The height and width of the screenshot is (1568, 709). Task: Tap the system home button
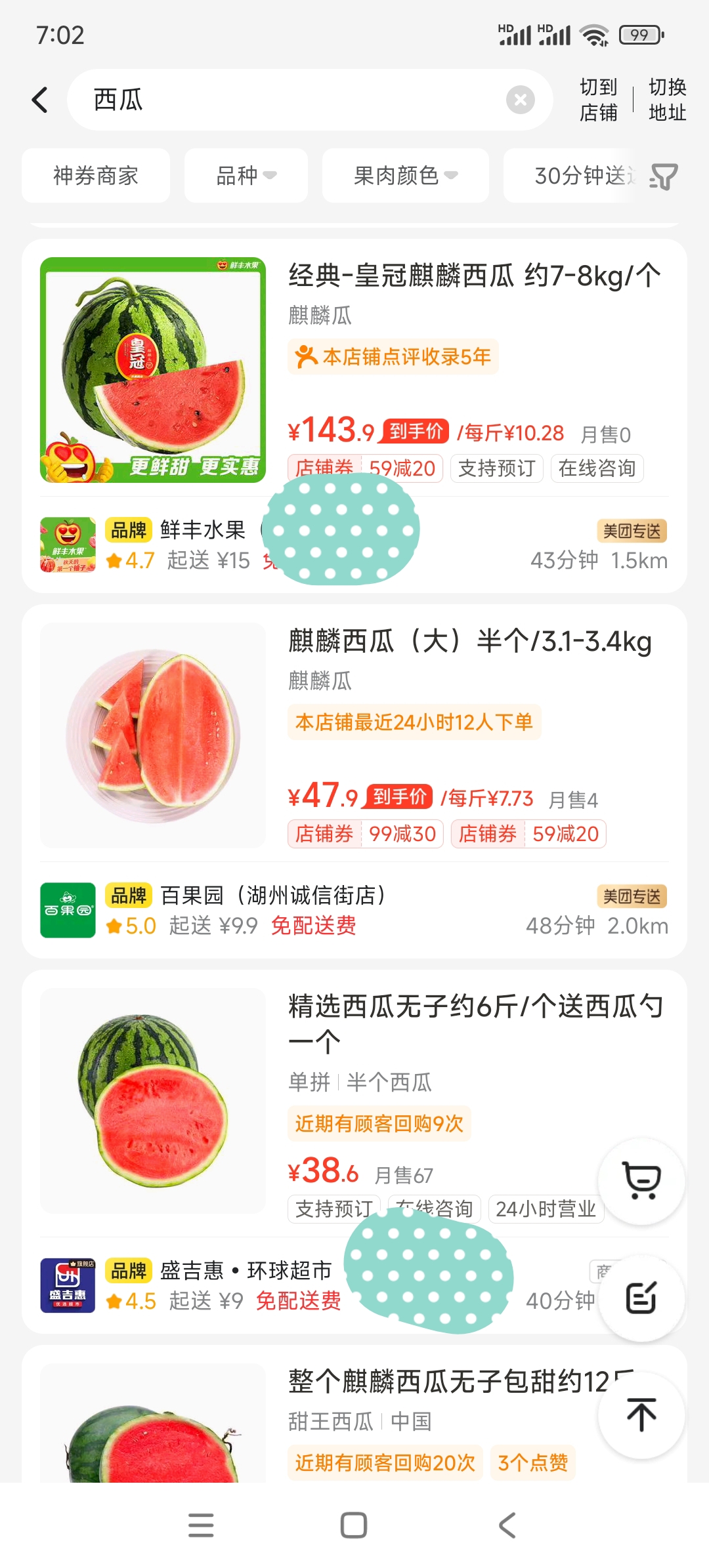click(354, 1525)
